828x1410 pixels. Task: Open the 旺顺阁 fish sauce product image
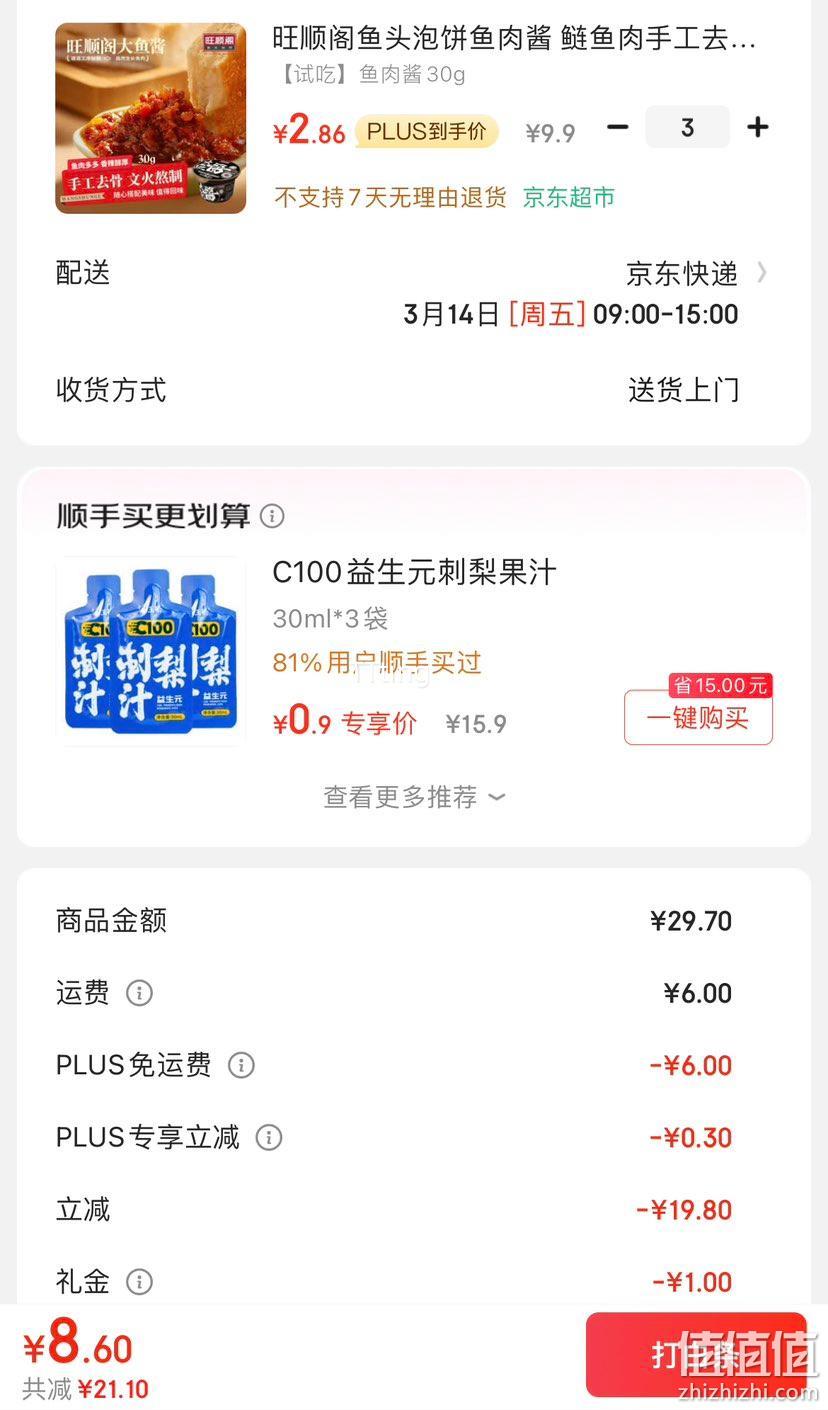point(150,118)
